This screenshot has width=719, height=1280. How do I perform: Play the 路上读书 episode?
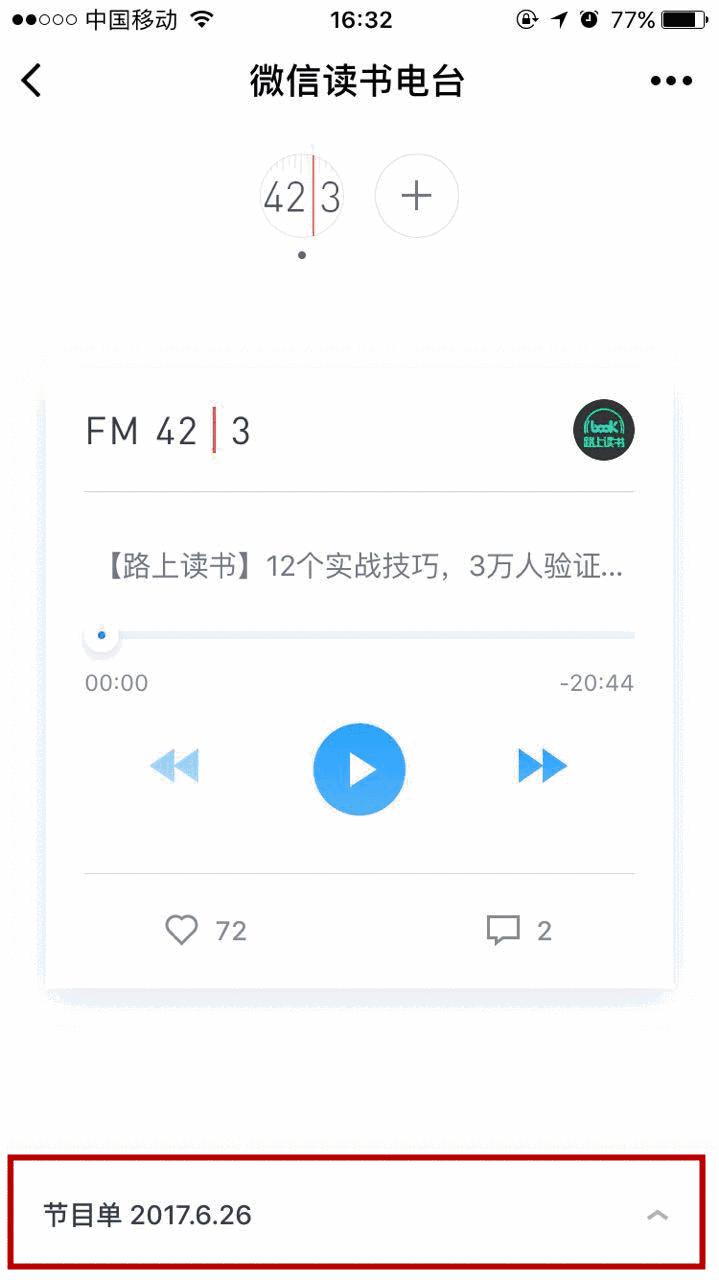[359, 769]
